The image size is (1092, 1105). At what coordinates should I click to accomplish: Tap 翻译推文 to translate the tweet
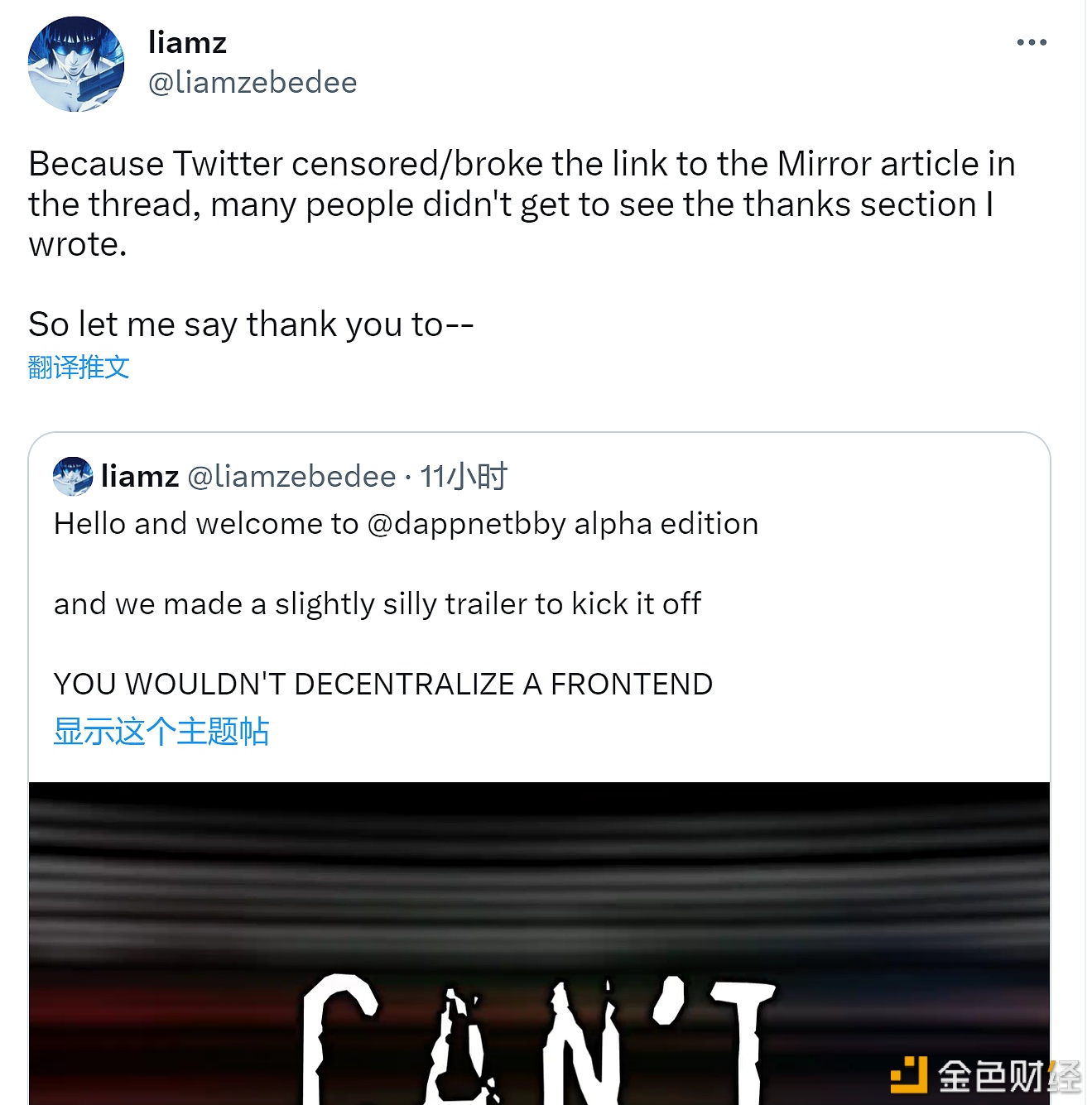pos(79,367)
